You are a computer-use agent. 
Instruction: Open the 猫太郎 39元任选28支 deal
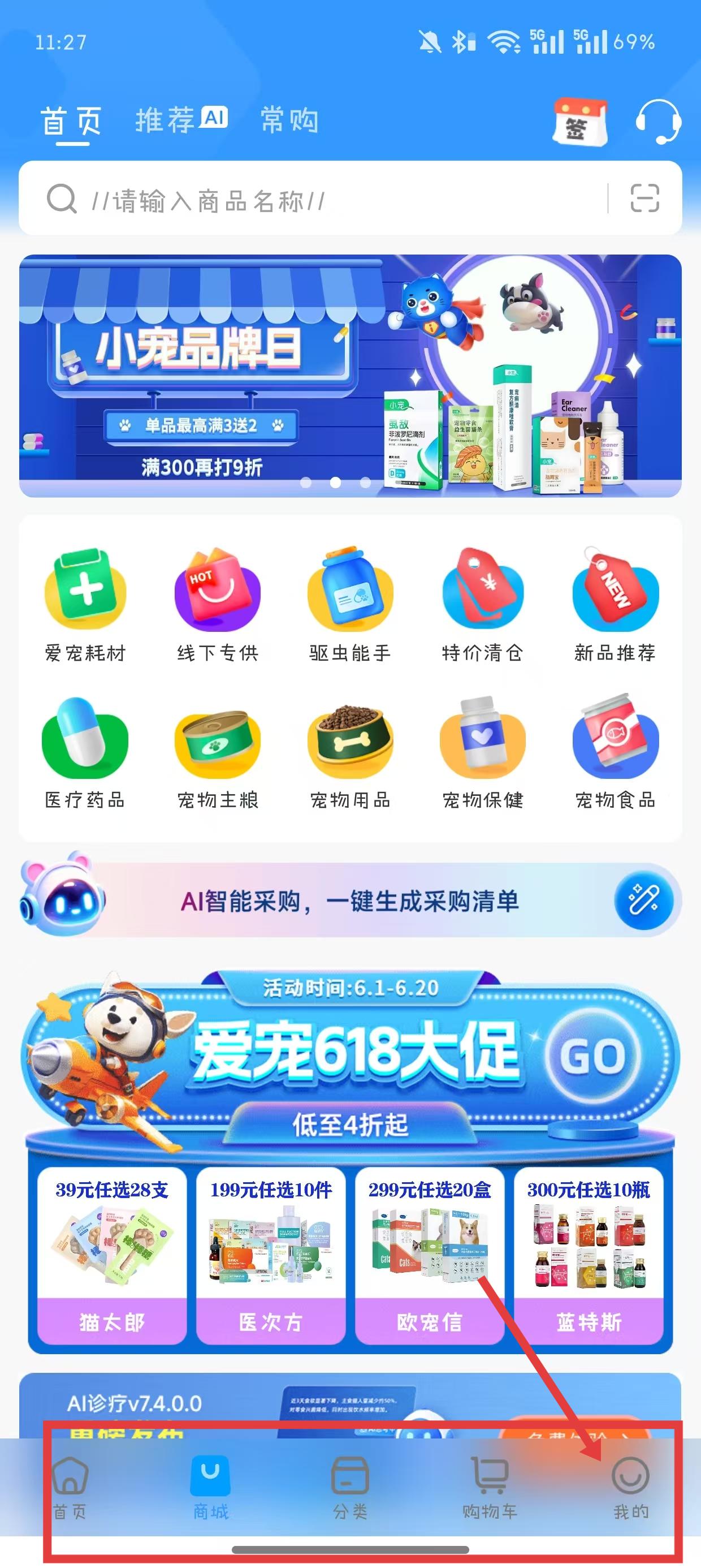point(112,1255)
